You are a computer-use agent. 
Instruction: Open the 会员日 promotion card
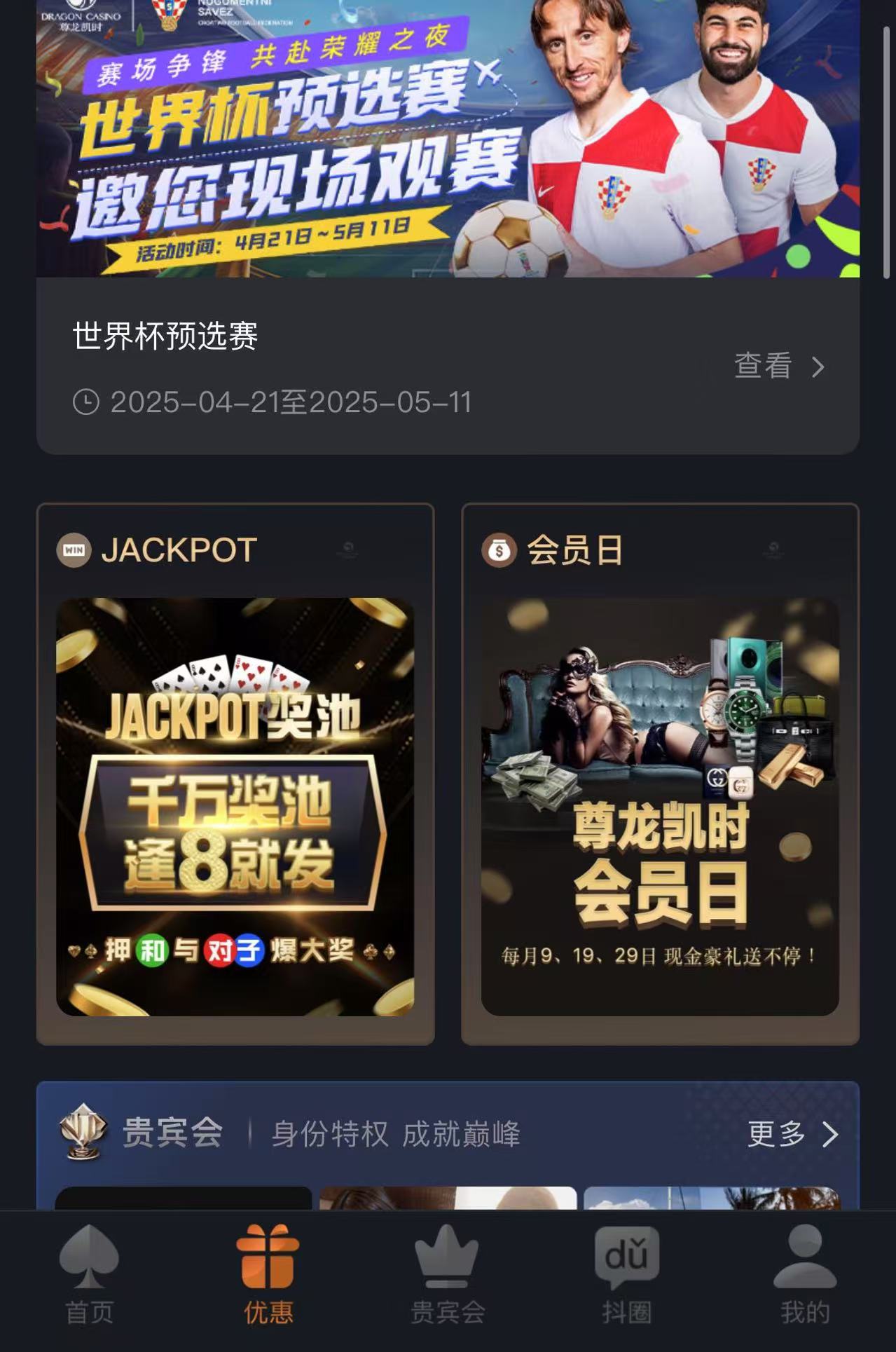pos(660,806)
